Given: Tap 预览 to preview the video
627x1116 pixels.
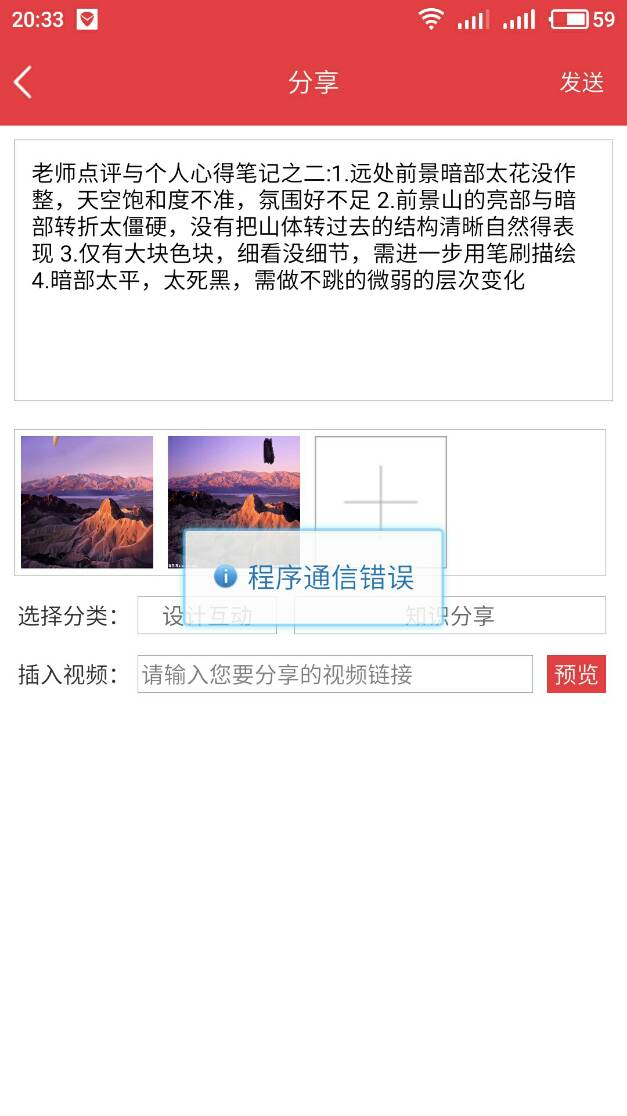Looking at the screenshot, I should click(x=576, y=674).
